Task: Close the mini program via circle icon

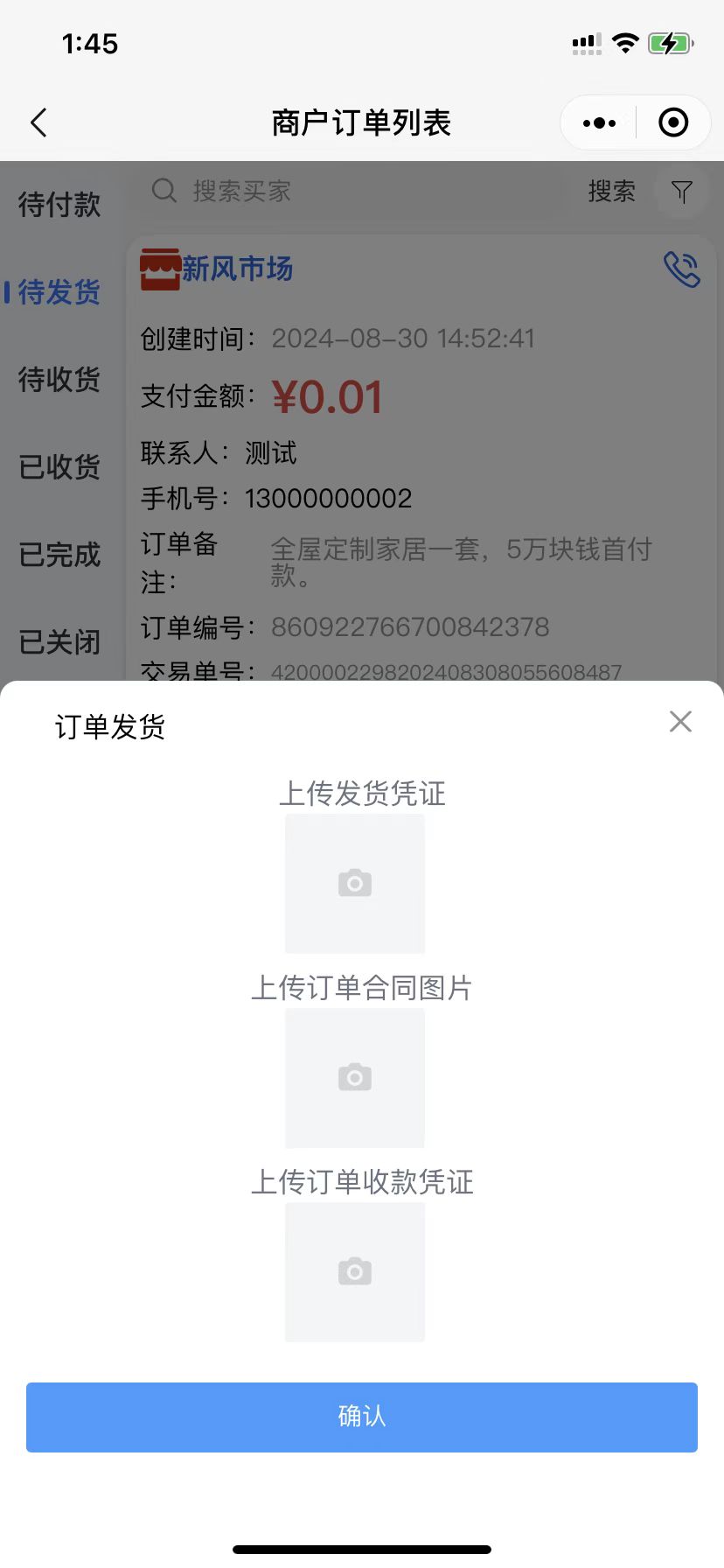Action: pyautogui.click(x=673, y=122)
